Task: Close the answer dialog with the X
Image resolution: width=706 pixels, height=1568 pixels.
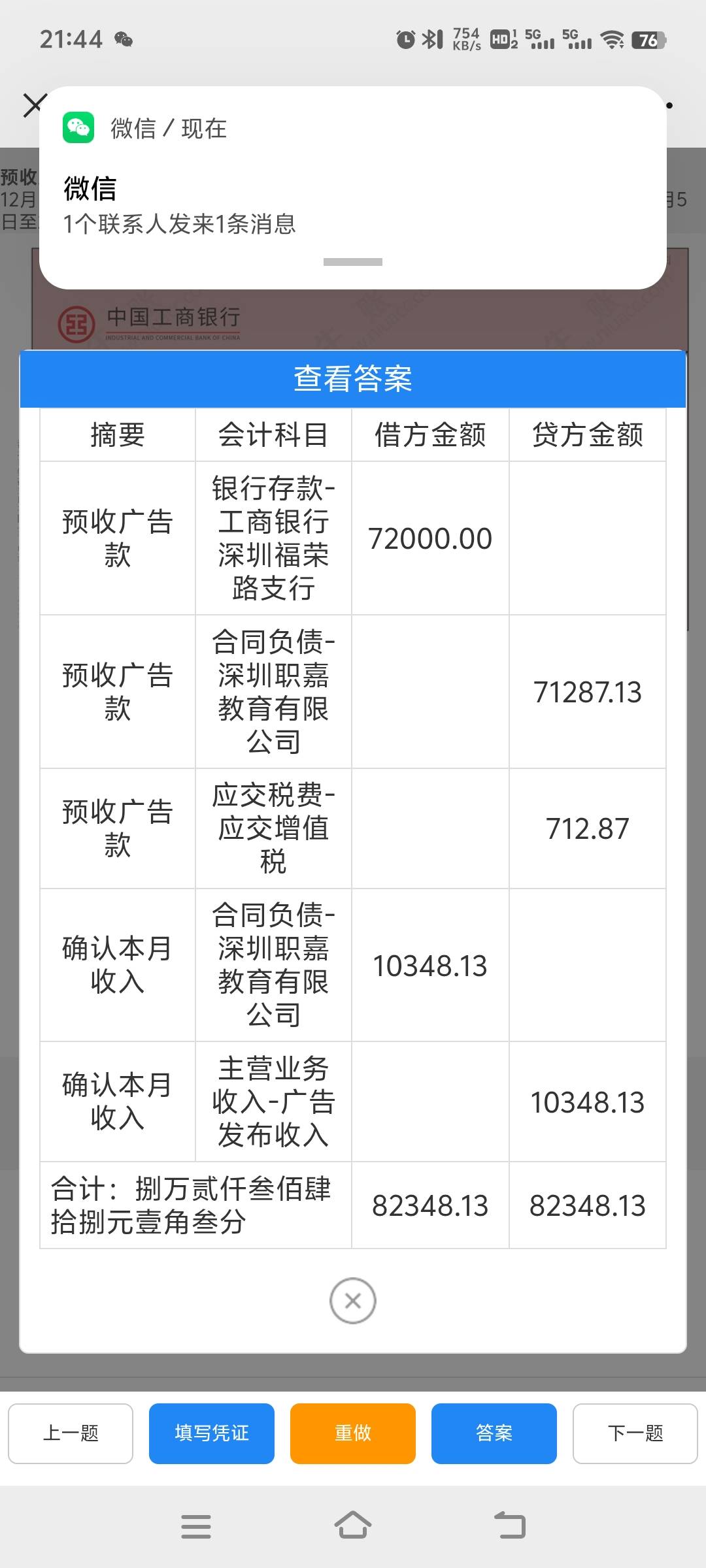Action: tap(353, 1301)
